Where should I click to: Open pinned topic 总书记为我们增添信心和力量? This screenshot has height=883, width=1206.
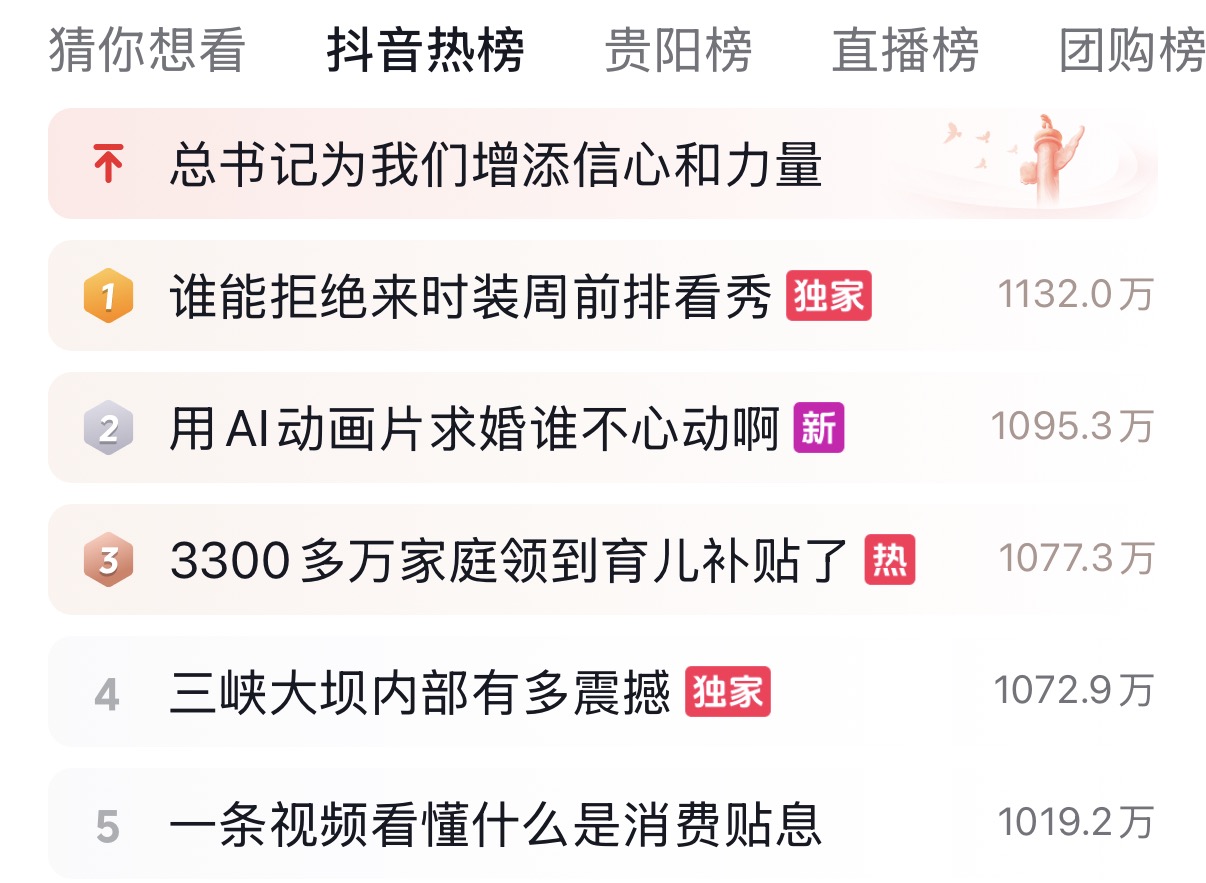click(x=496, y=165)
